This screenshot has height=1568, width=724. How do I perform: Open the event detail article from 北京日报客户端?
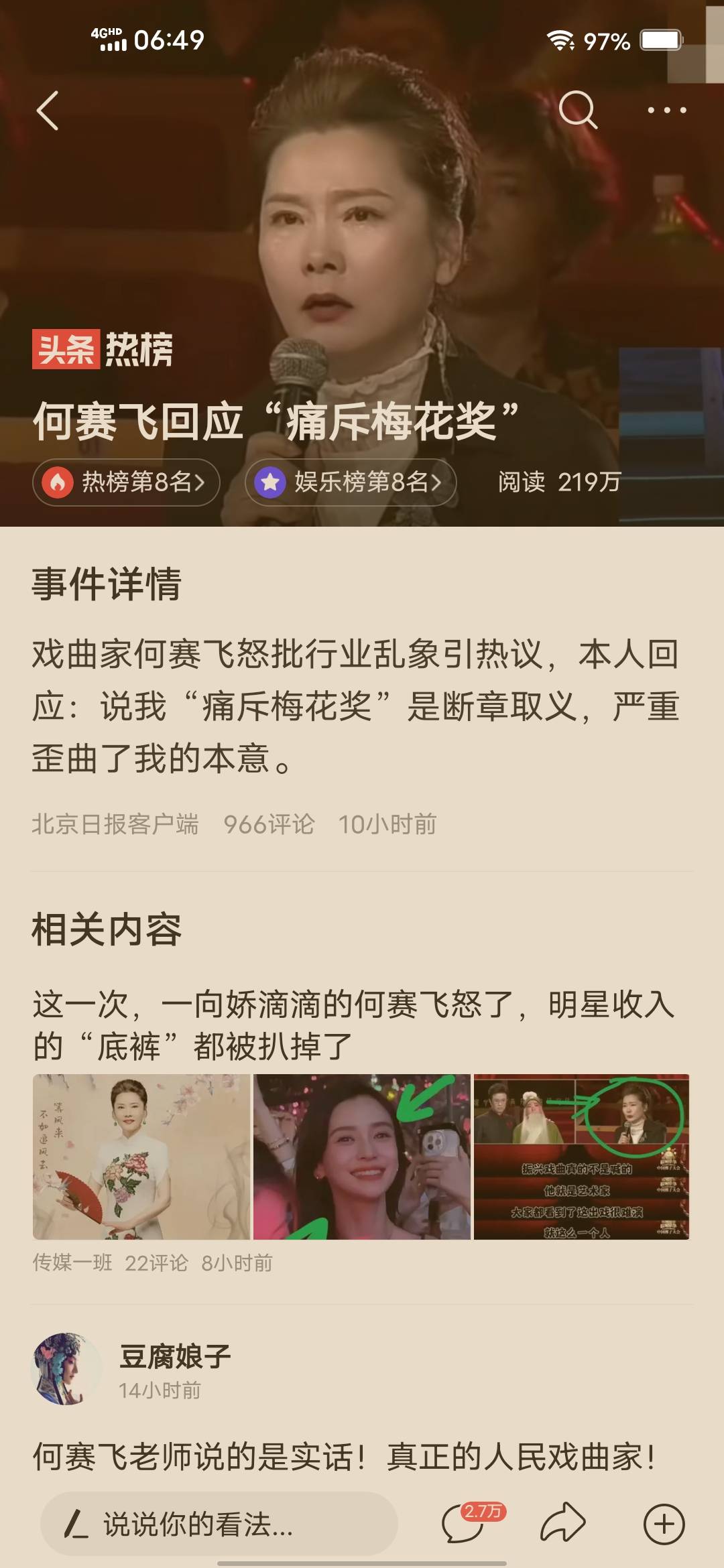[355, 706]
